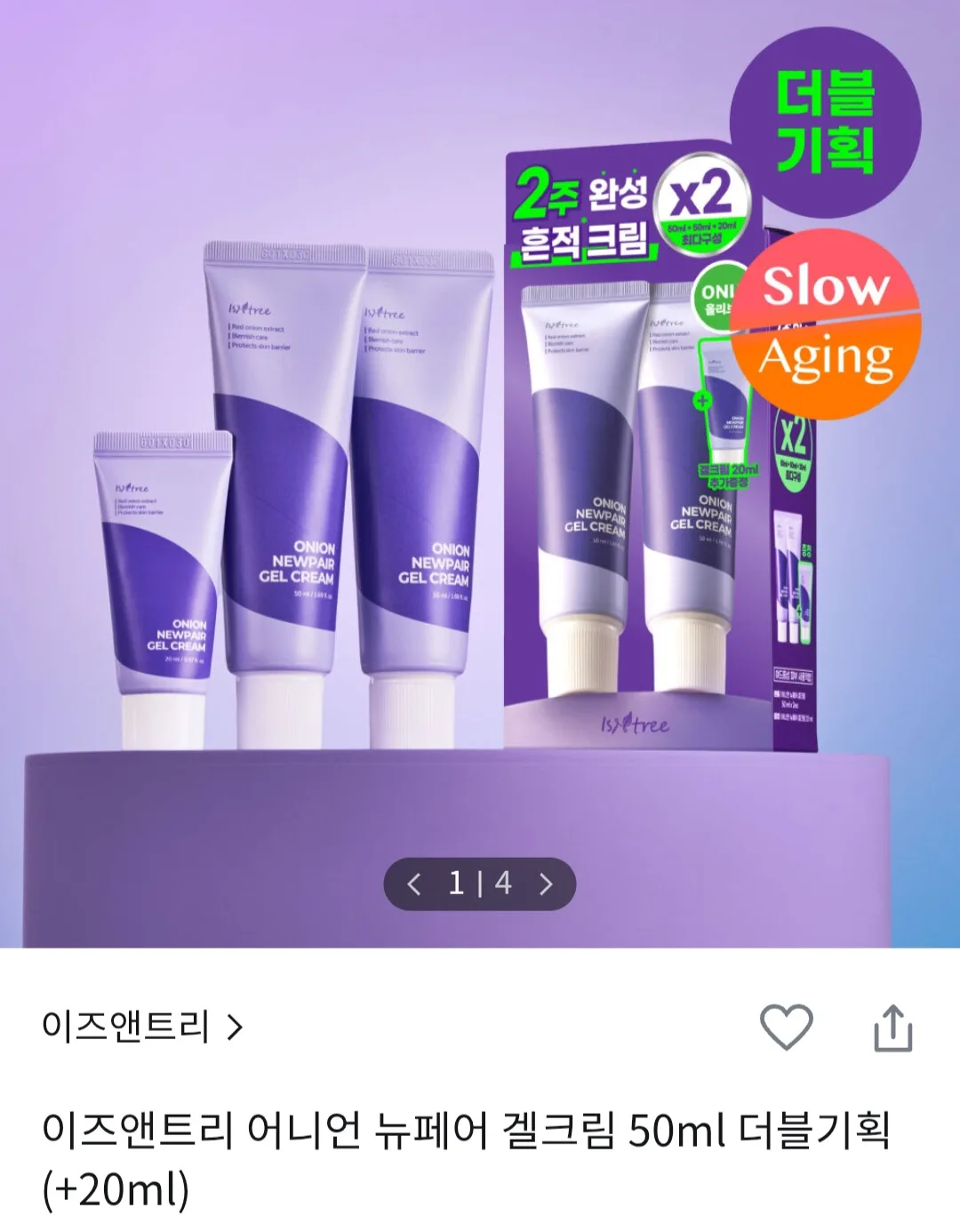Go to previous product image
The width and height of the screenshot is (960, 1232).
pos(414,884)
